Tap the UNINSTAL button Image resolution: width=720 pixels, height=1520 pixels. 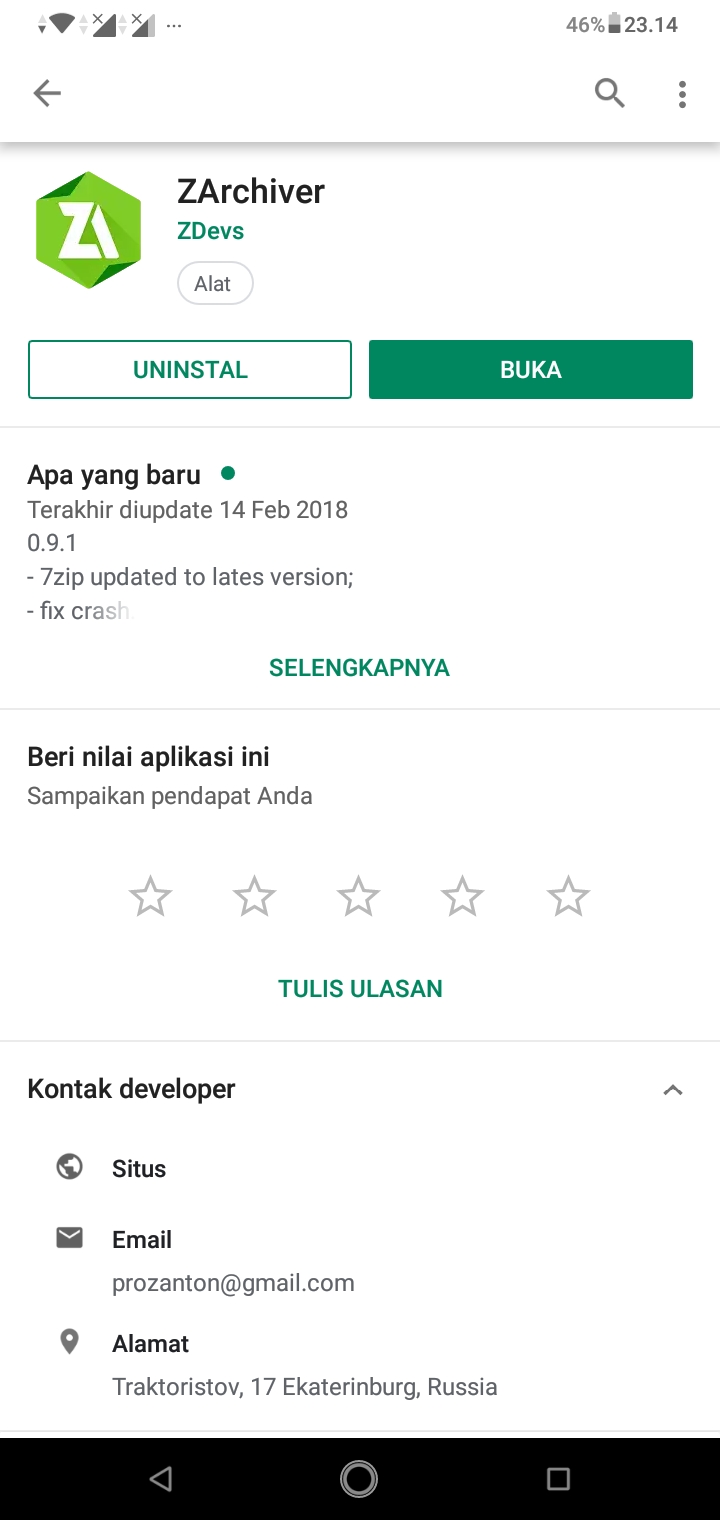pyautogui.click(x=190, y=370)
